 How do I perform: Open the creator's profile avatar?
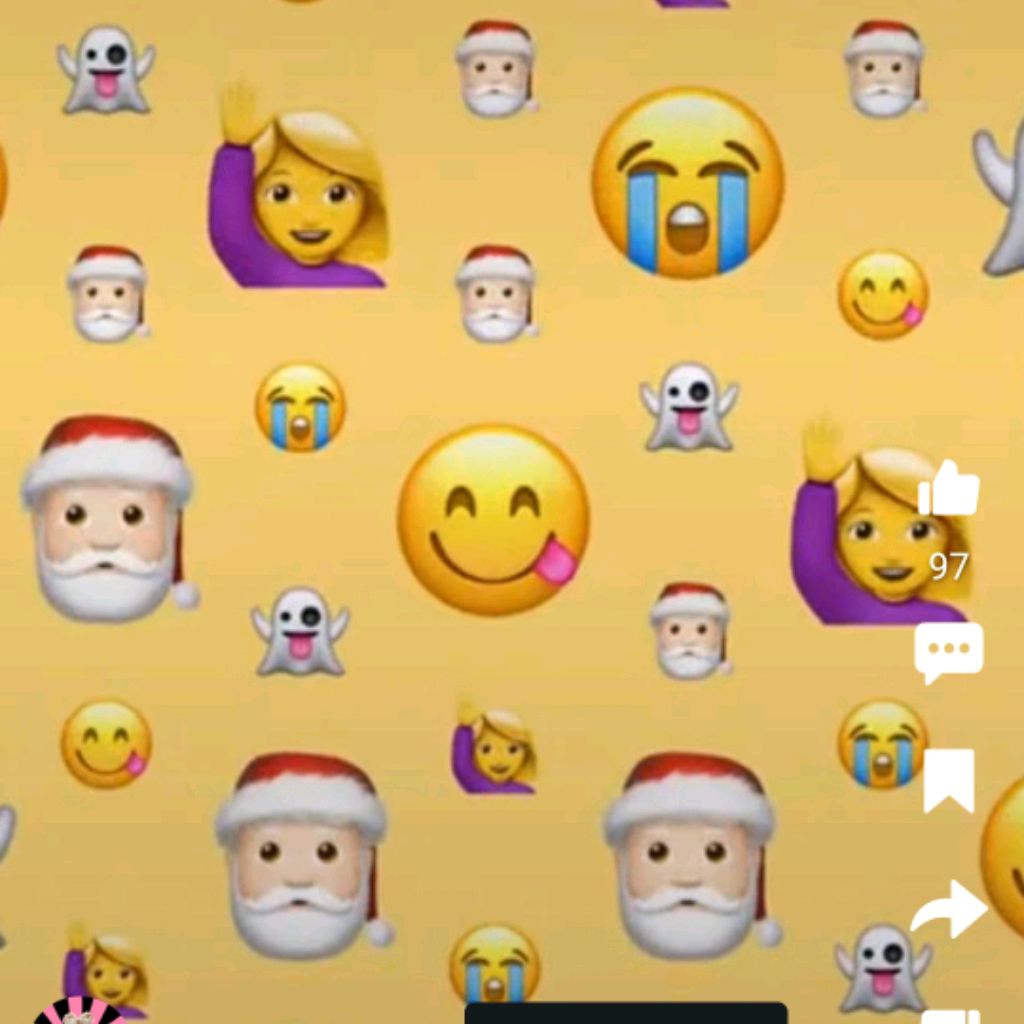(x=78, y=1012)
